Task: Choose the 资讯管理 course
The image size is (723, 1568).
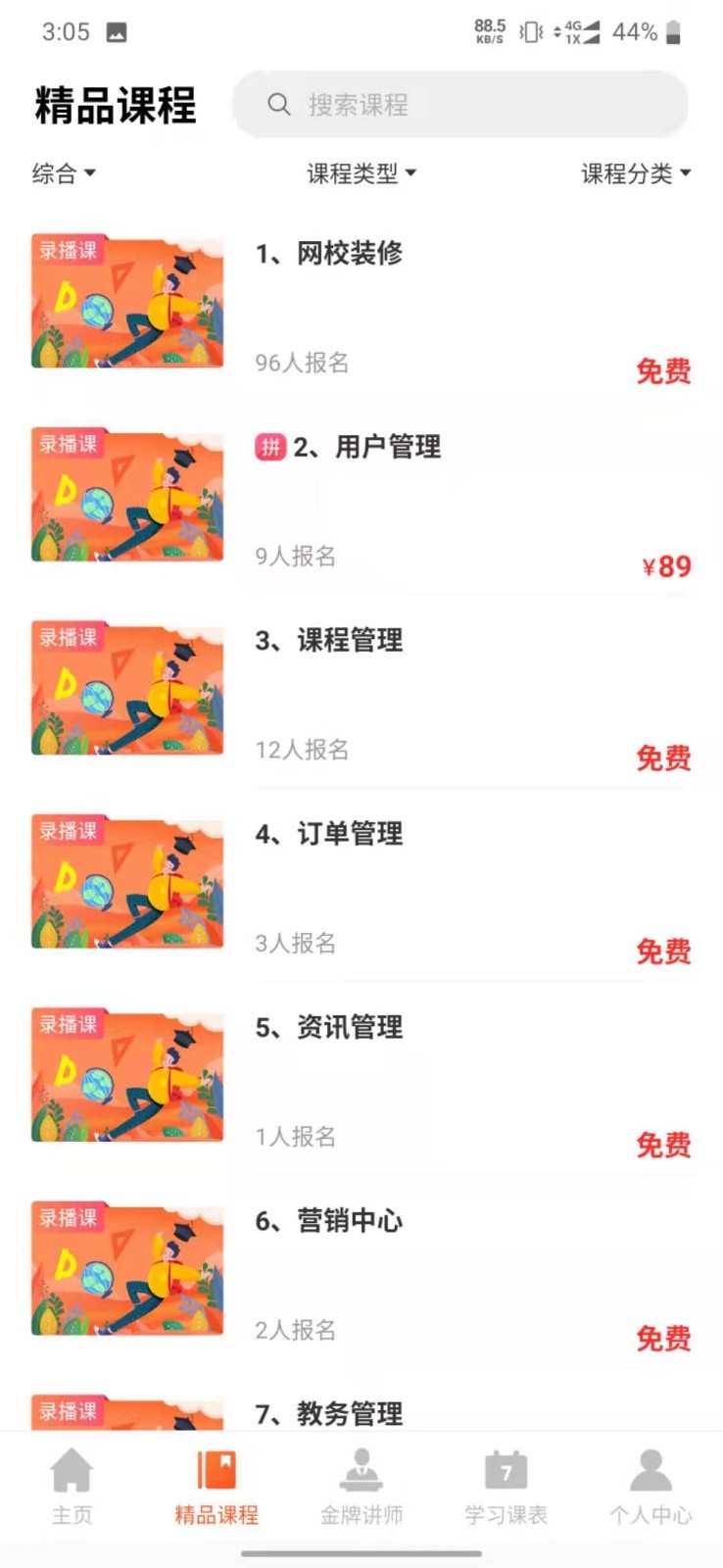Action: pyautogui.click(x=350, y=1027)
